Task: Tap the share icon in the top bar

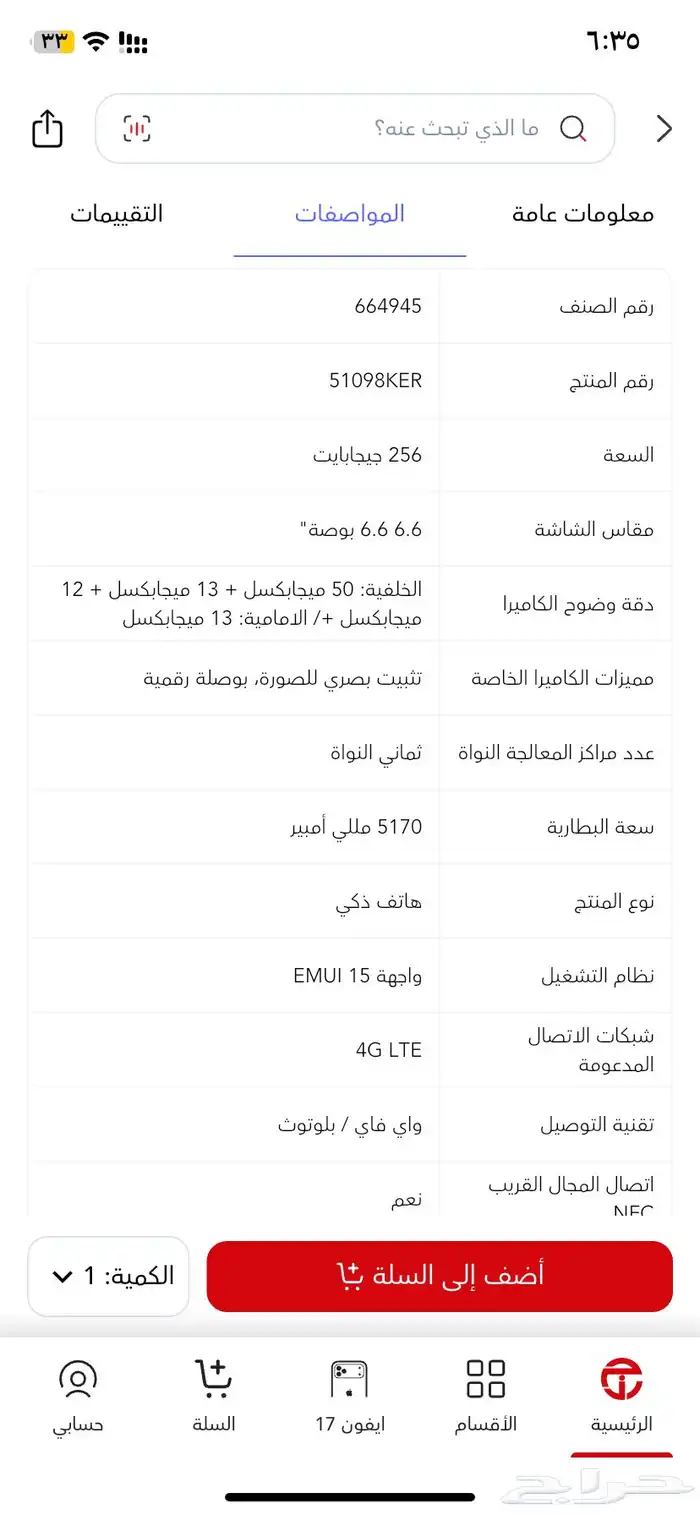Action: (47, 129)
